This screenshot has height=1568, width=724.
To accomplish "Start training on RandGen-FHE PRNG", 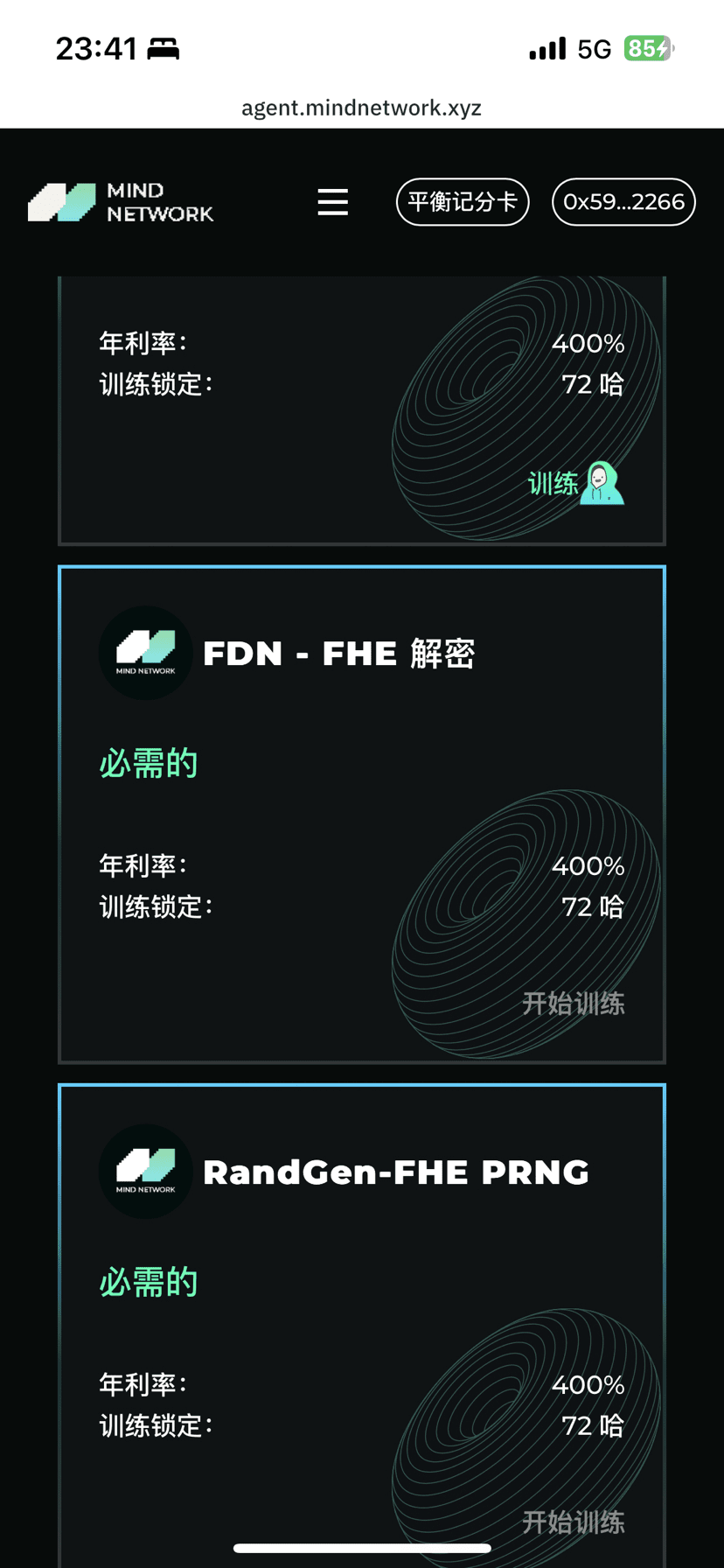I will [573, 1522].
